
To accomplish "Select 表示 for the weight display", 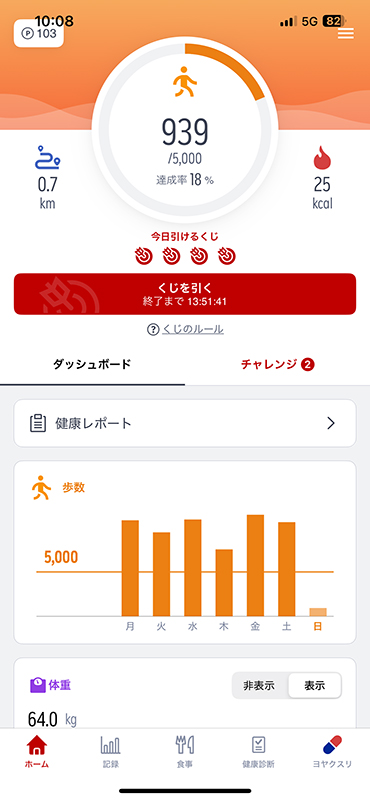I will (314, 686).
